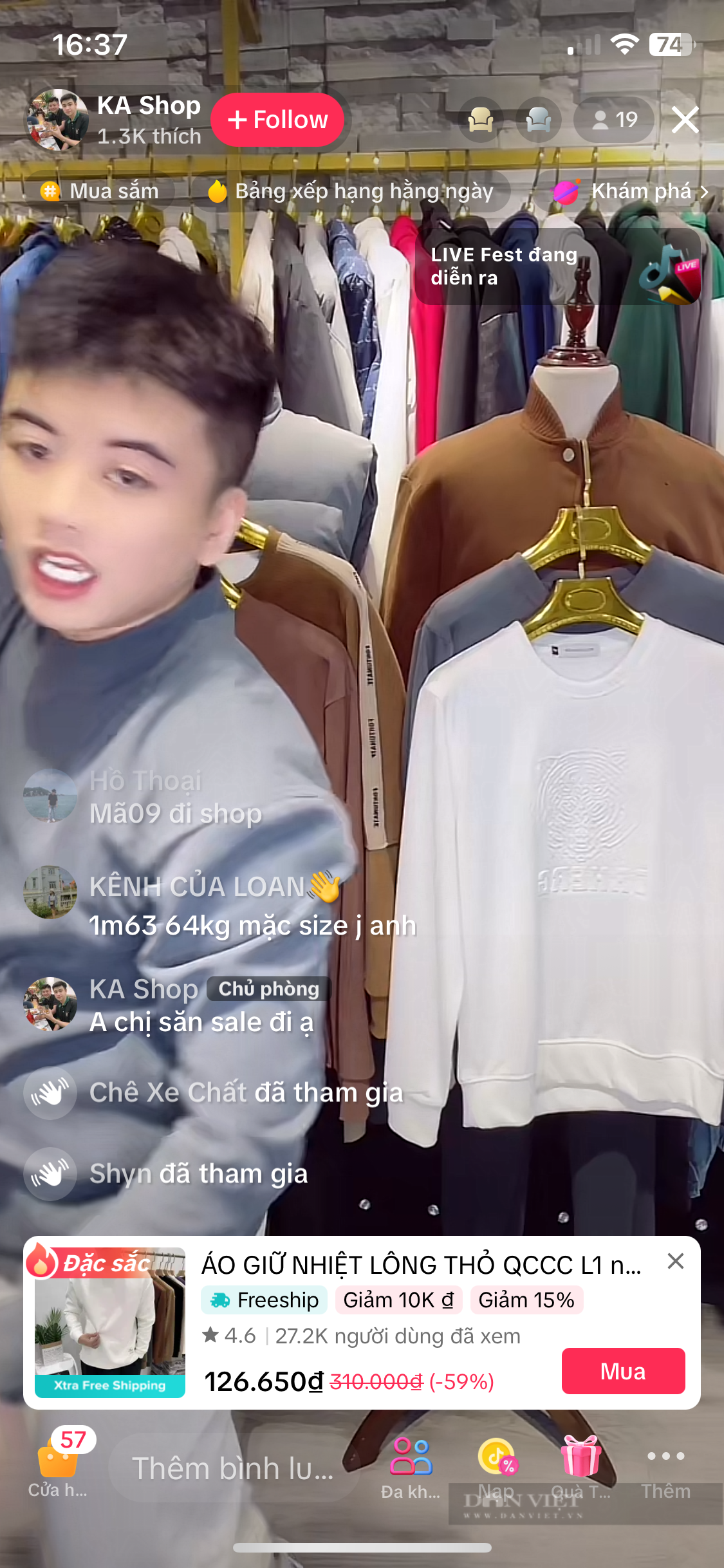This screenshot has width=724, height=1568.
Task: Tap the Thêm bình luận comment field
Action: 233,1469
